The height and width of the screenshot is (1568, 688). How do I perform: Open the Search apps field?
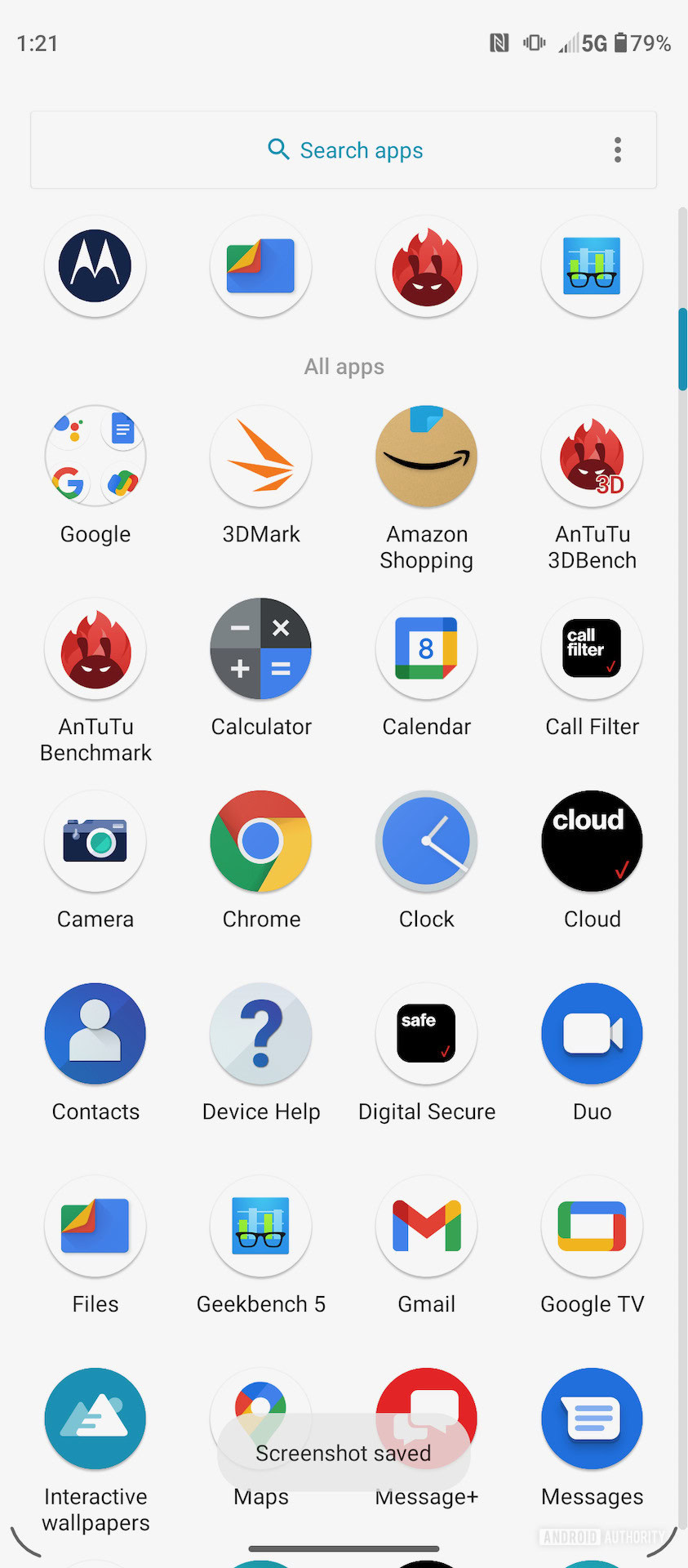[x=344, y=150]
